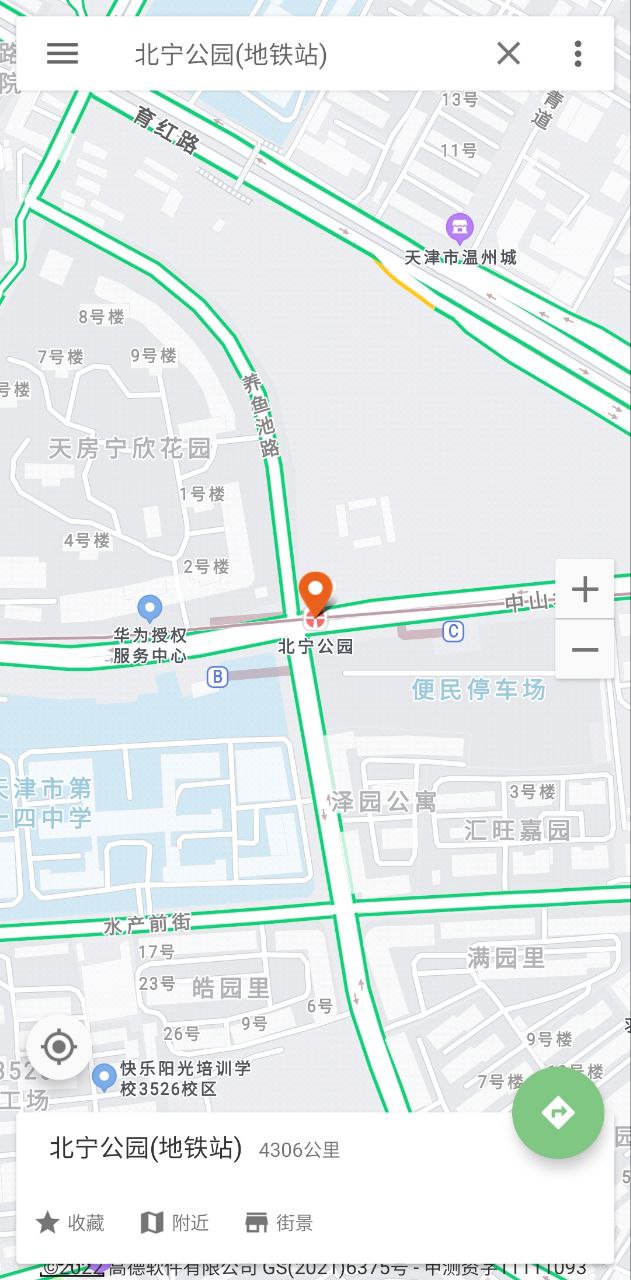Select the 华为授权服务中心 map marker
631x1280 pixels.
click(149, 607)
